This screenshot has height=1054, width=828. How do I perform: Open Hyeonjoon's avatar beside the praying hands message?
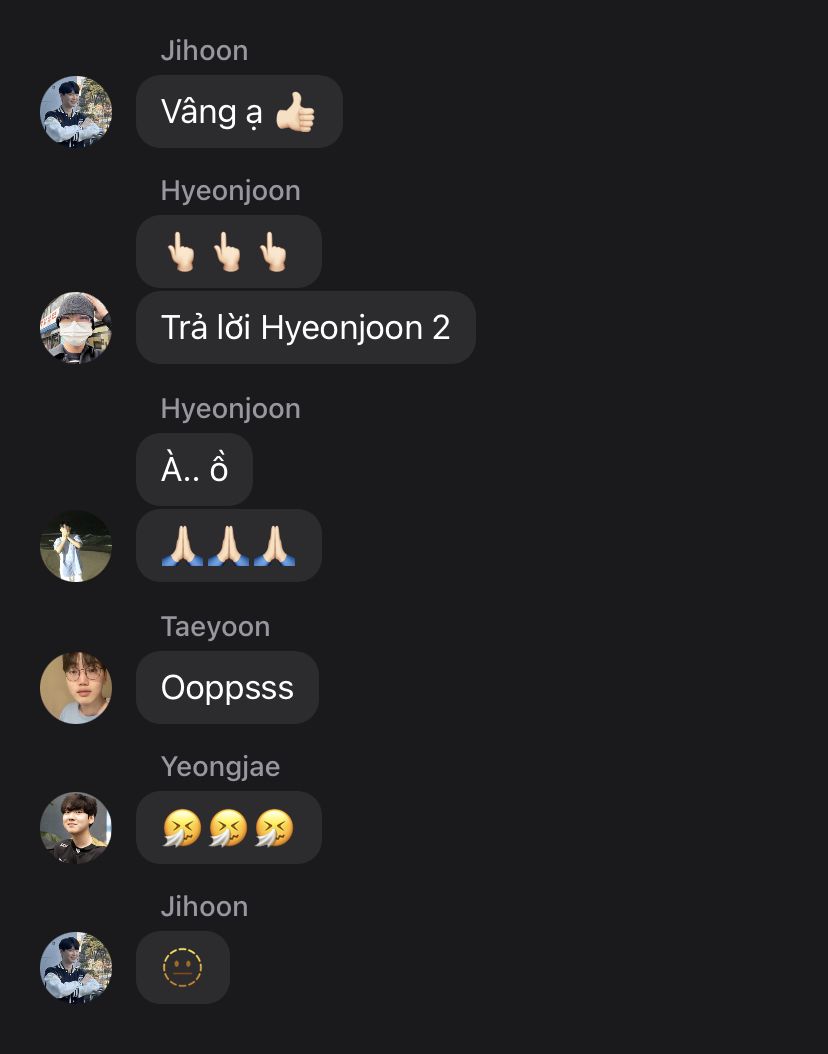(76, 546)
